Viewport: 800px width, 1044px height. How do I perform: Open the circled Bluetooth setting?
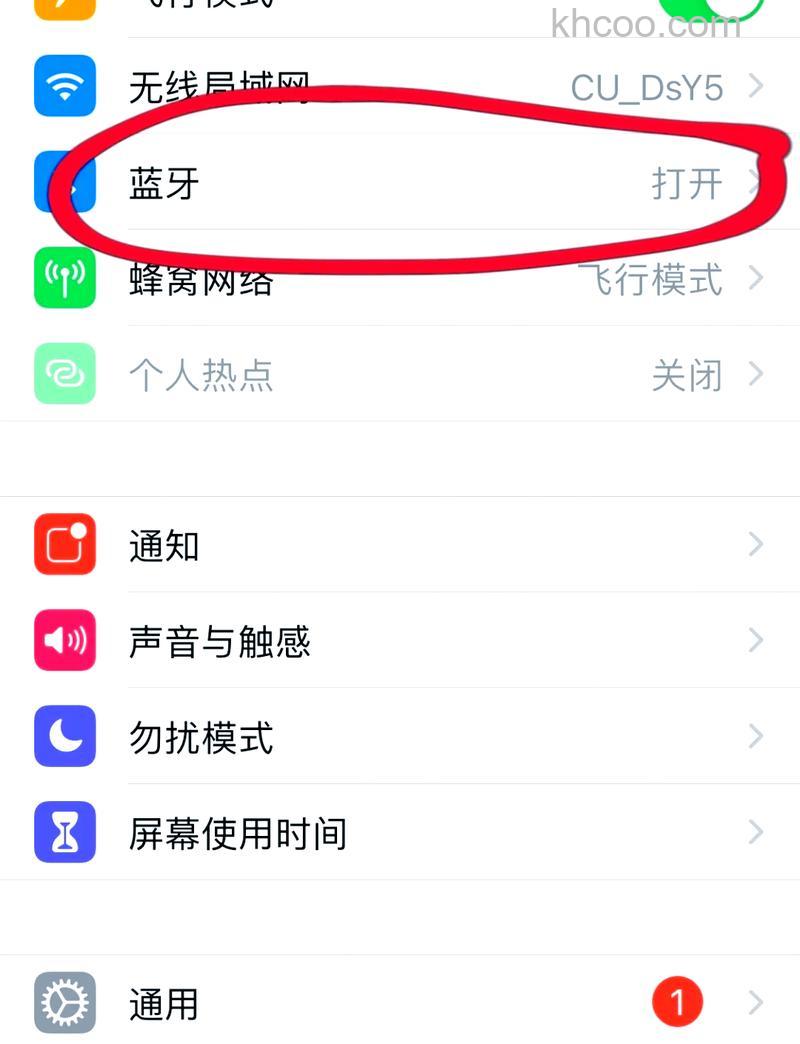(x=400, y=182)
